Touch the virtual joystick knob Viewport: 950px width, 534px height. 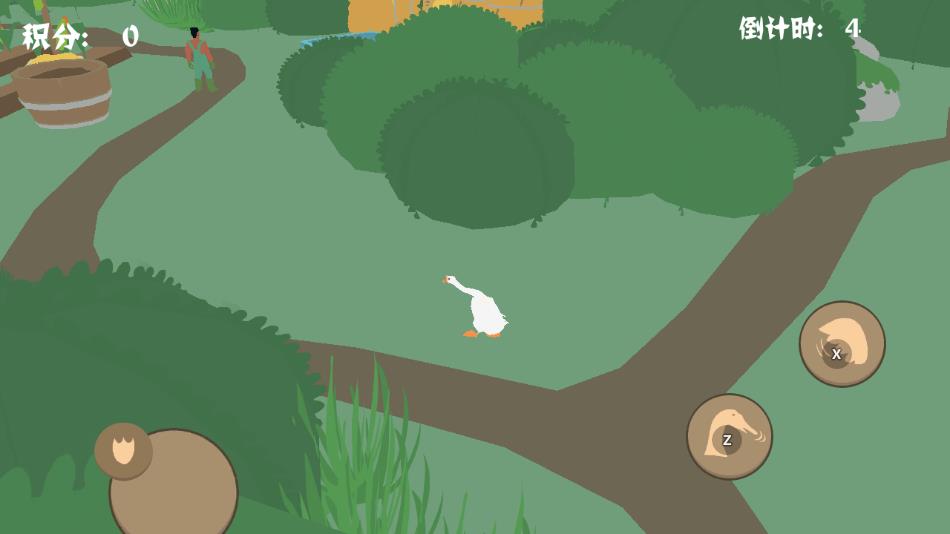(x=123, y=451)
